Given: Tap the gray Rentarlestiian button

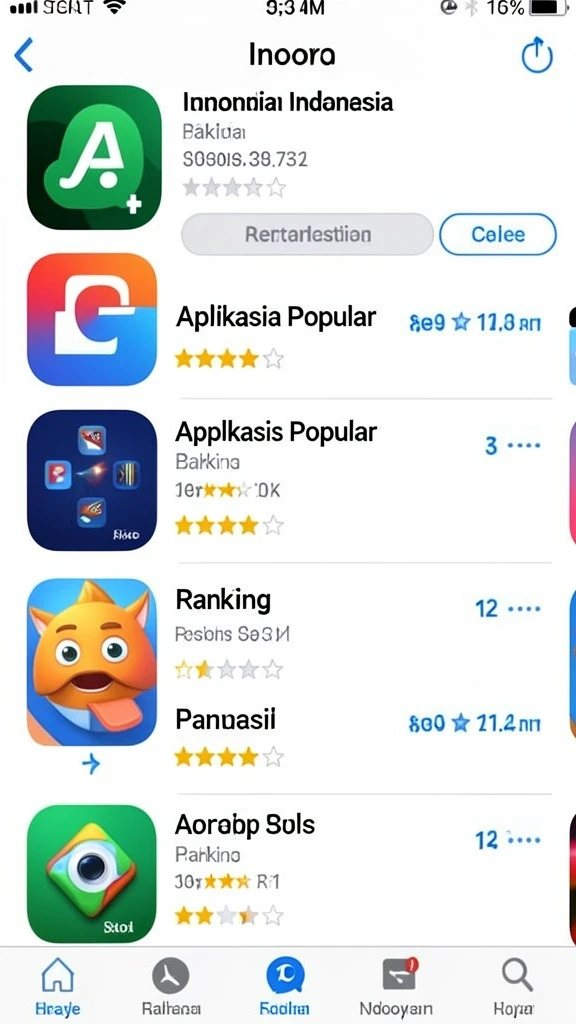Looking at the screenshot, I should point(308,234).
